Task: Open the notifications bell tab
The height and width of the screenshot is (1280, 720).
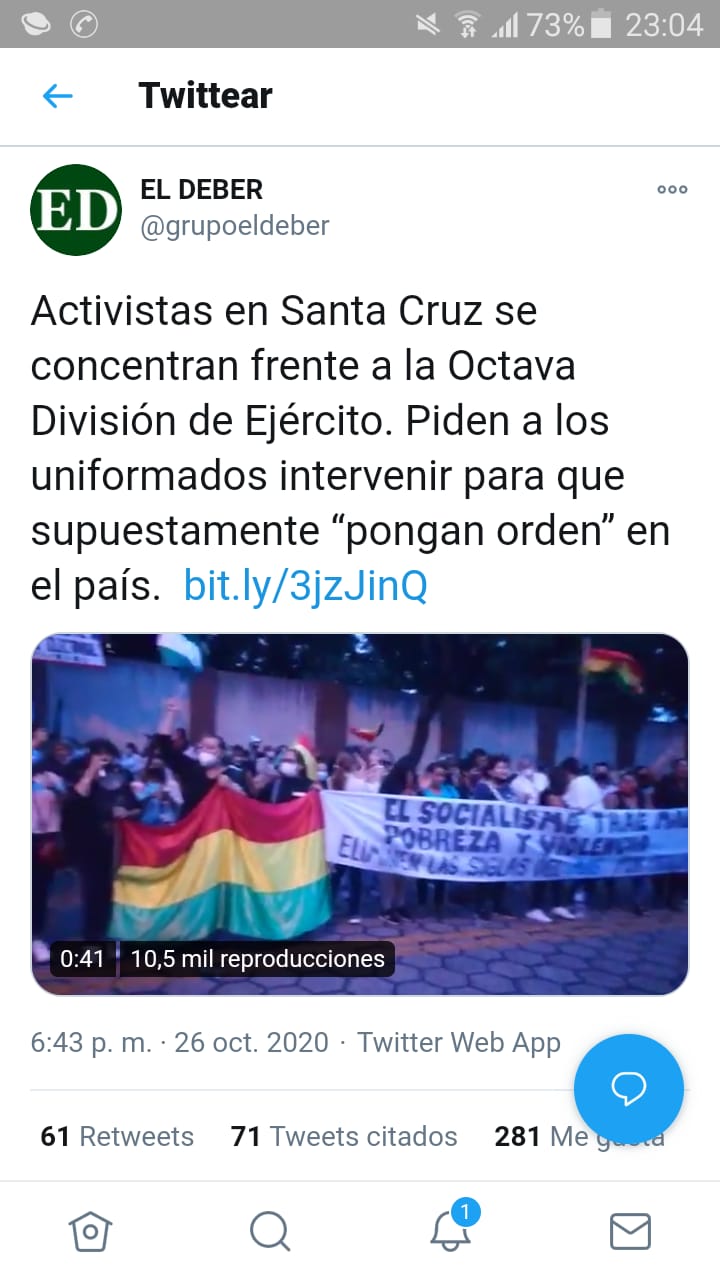Action: tap(451, 1231)
